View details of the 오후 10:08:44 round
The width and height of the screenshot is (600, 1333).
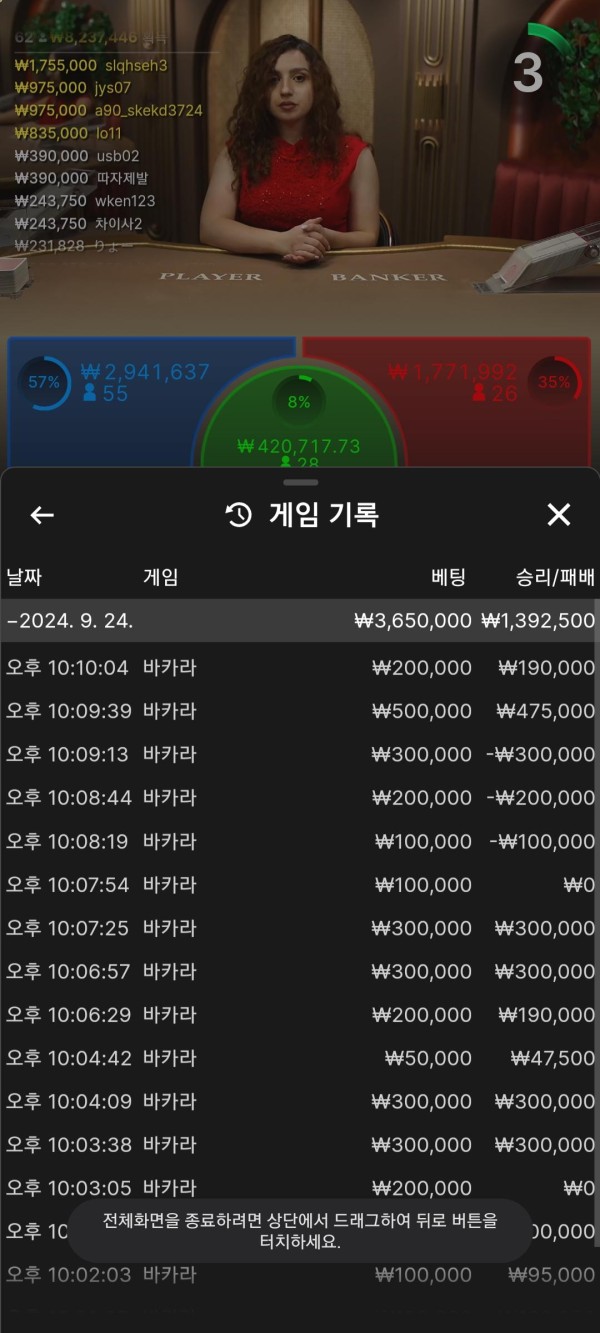click(298, 798)
